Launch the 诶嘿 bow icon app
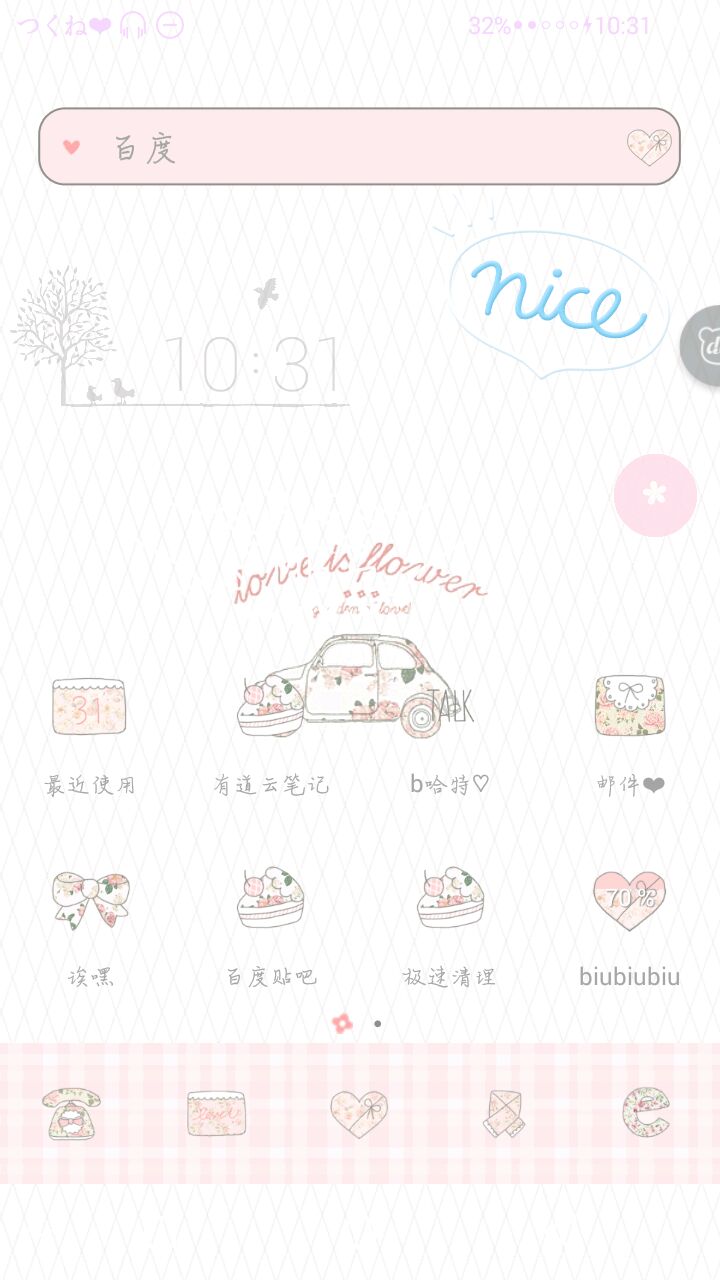This screenshot has height=1280, width=720. click(90, 898)
